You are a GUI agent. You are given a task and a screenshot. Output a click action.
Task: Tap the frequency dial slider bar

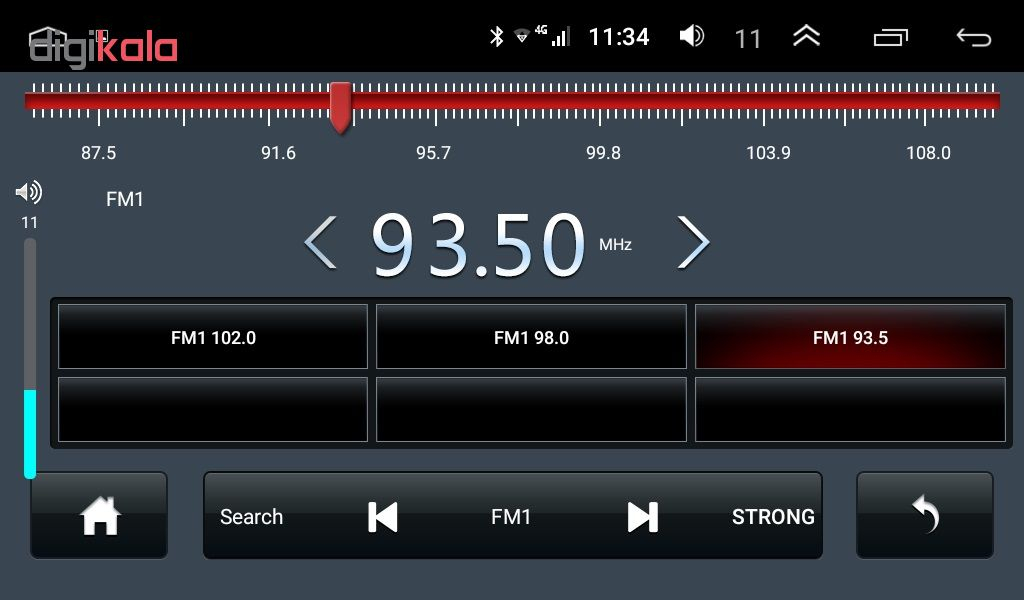[x=512, y=101]
